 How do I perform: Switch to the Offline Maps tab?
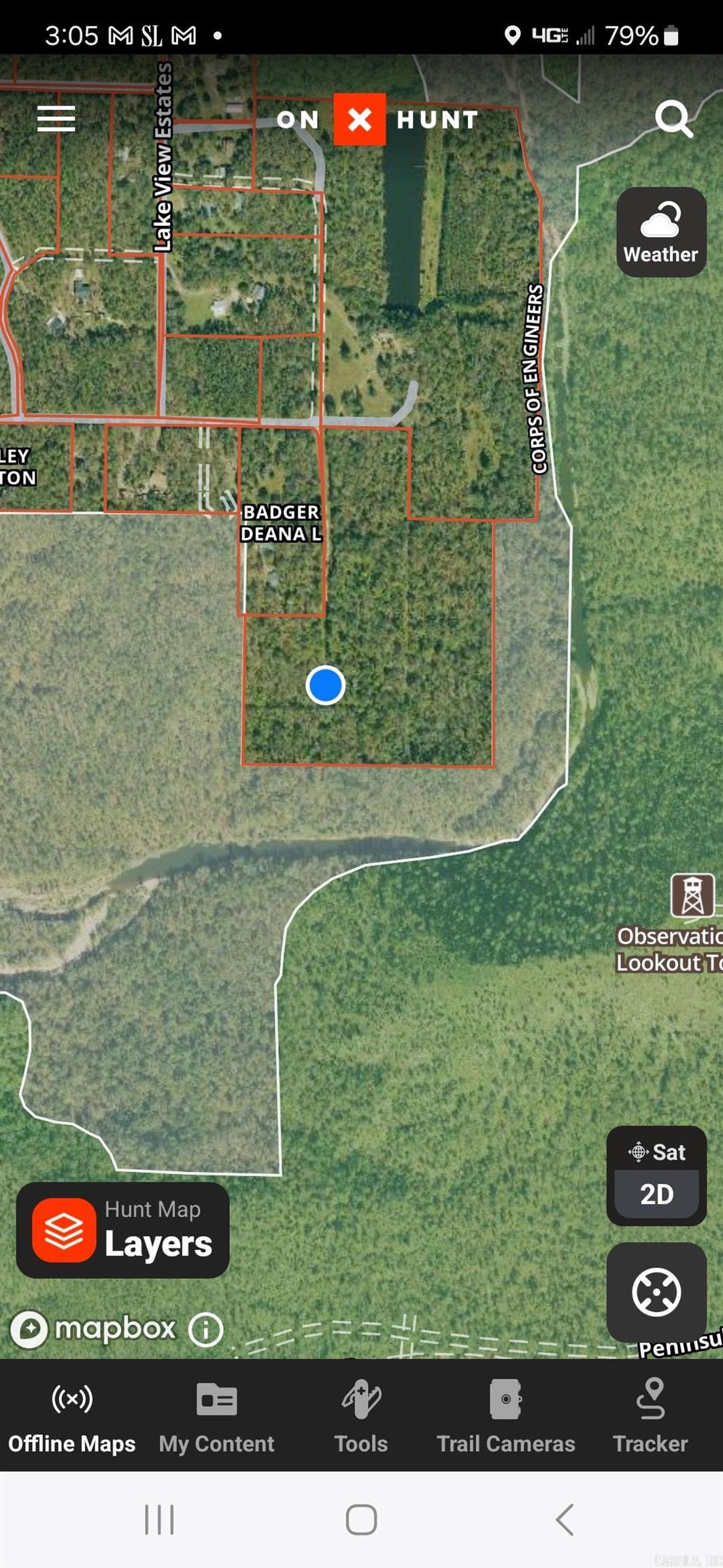click(x=72, y=1416)
